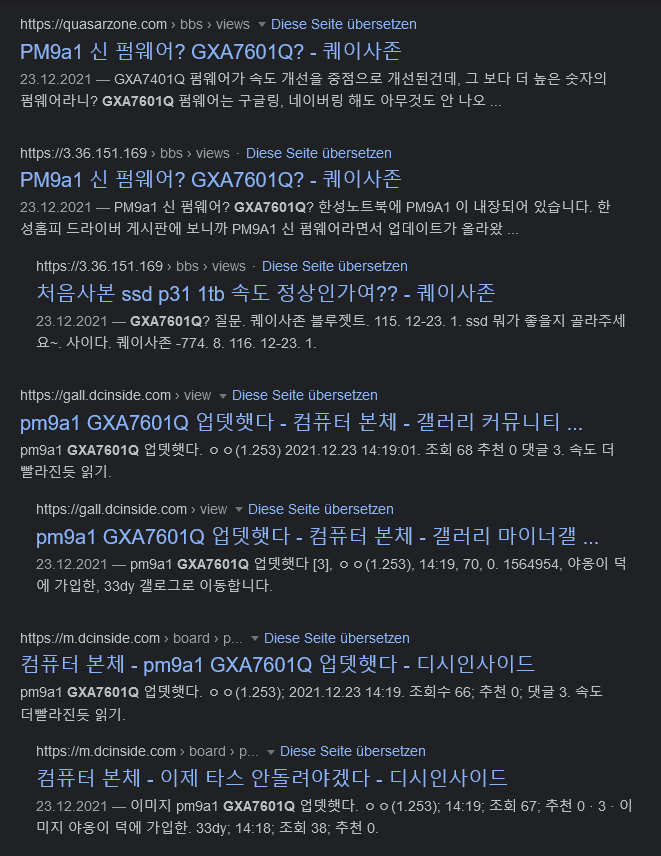Expand dropdown arrow beside quasarzone.com URL

(261, 25)
